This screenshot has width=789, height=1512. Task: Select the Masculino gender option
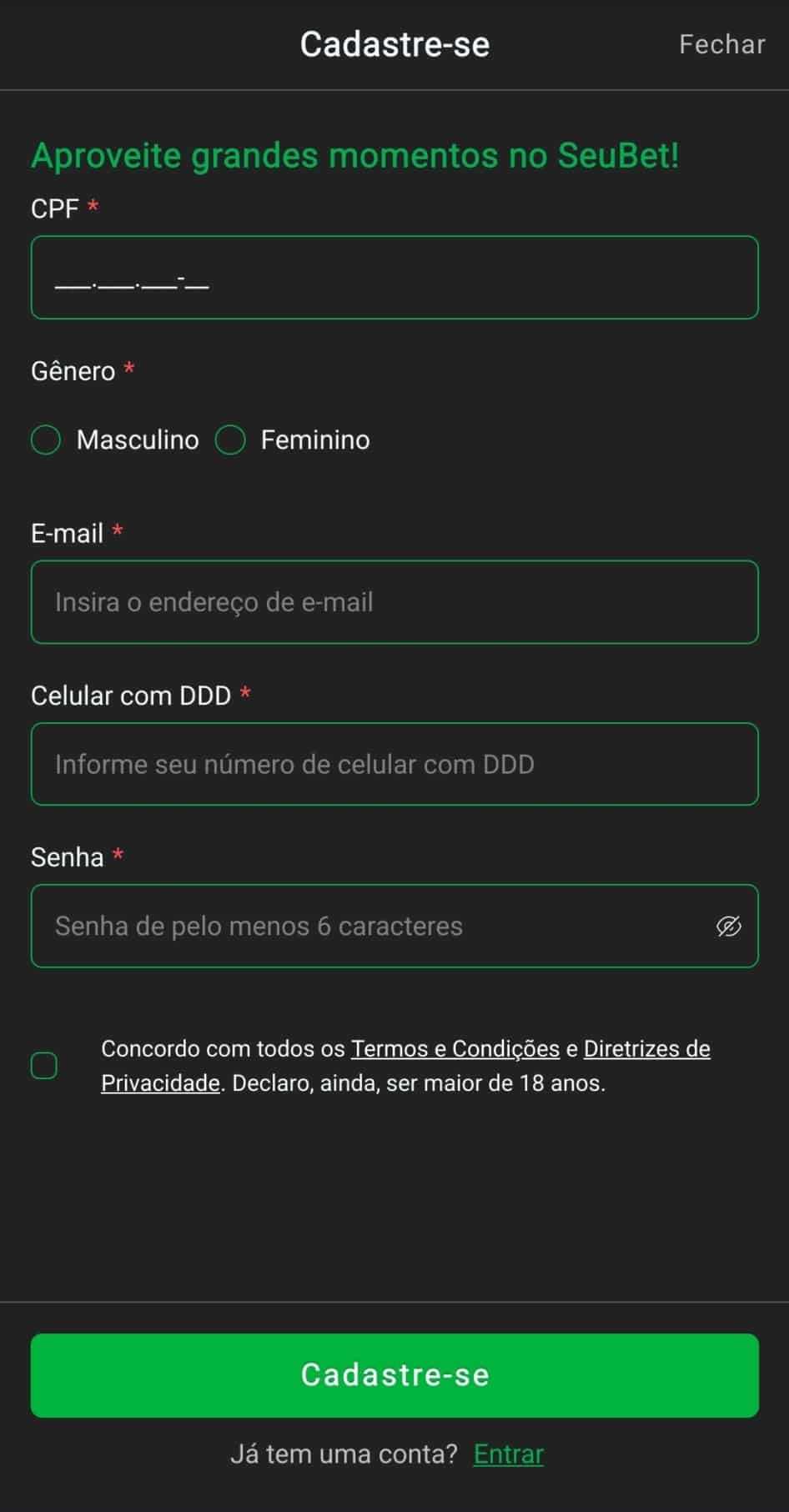(x=46, y=440)
